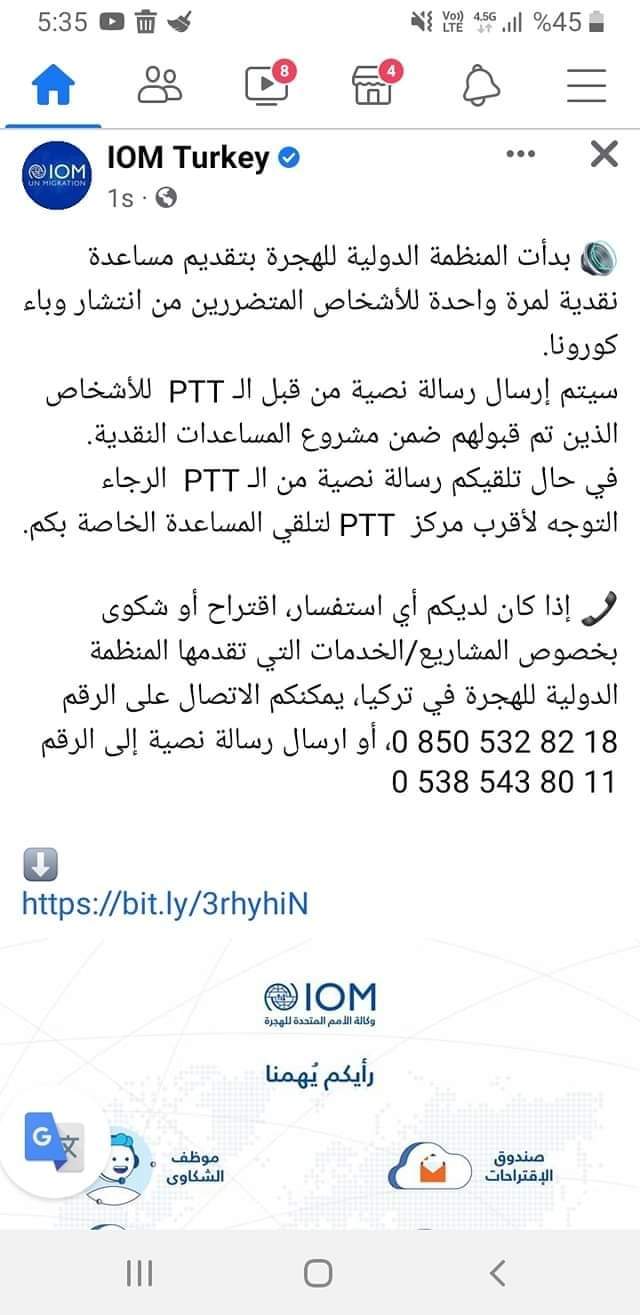
Task: Go back using system back button
Action: 498,1272
